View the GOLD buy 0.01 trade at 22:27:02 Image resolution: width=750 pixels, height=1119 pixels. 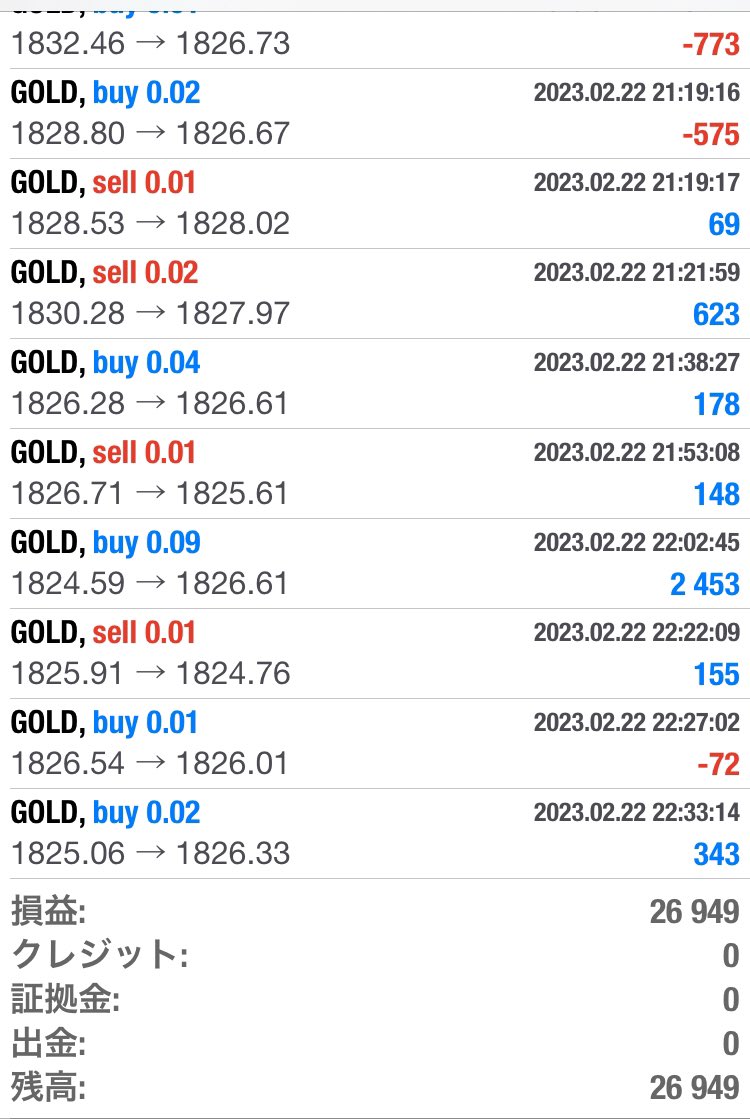(x=375, y=744)
